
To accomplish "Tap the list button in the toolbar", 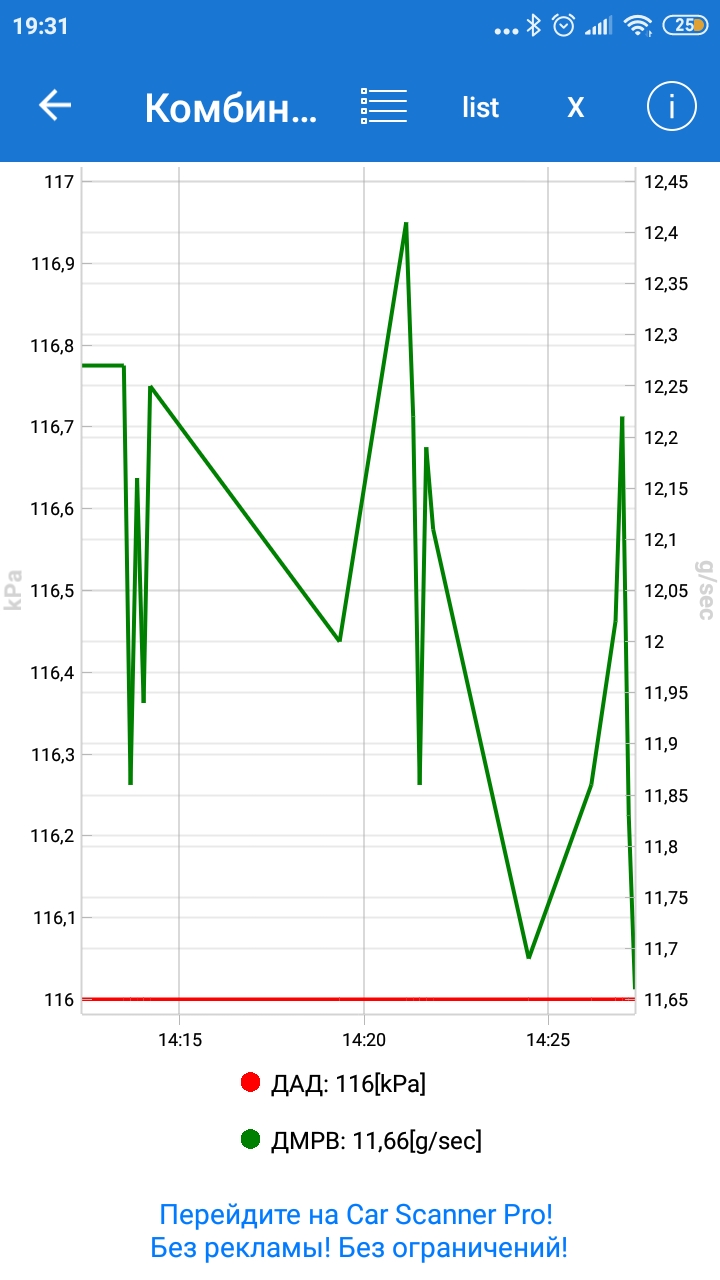I will pos(480,107).
